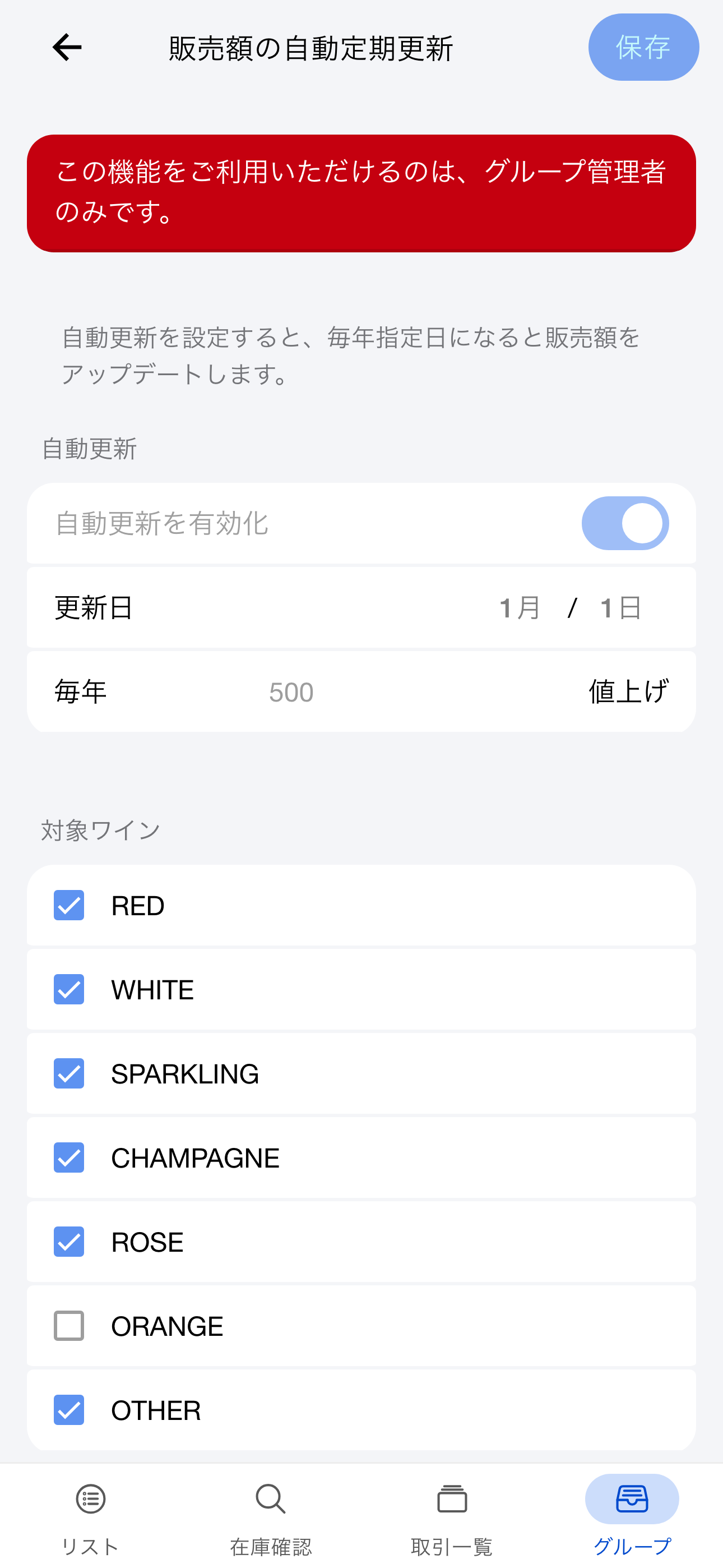
Task: Disable the 自動更新を有効化 switch
Action: [624, 523]
